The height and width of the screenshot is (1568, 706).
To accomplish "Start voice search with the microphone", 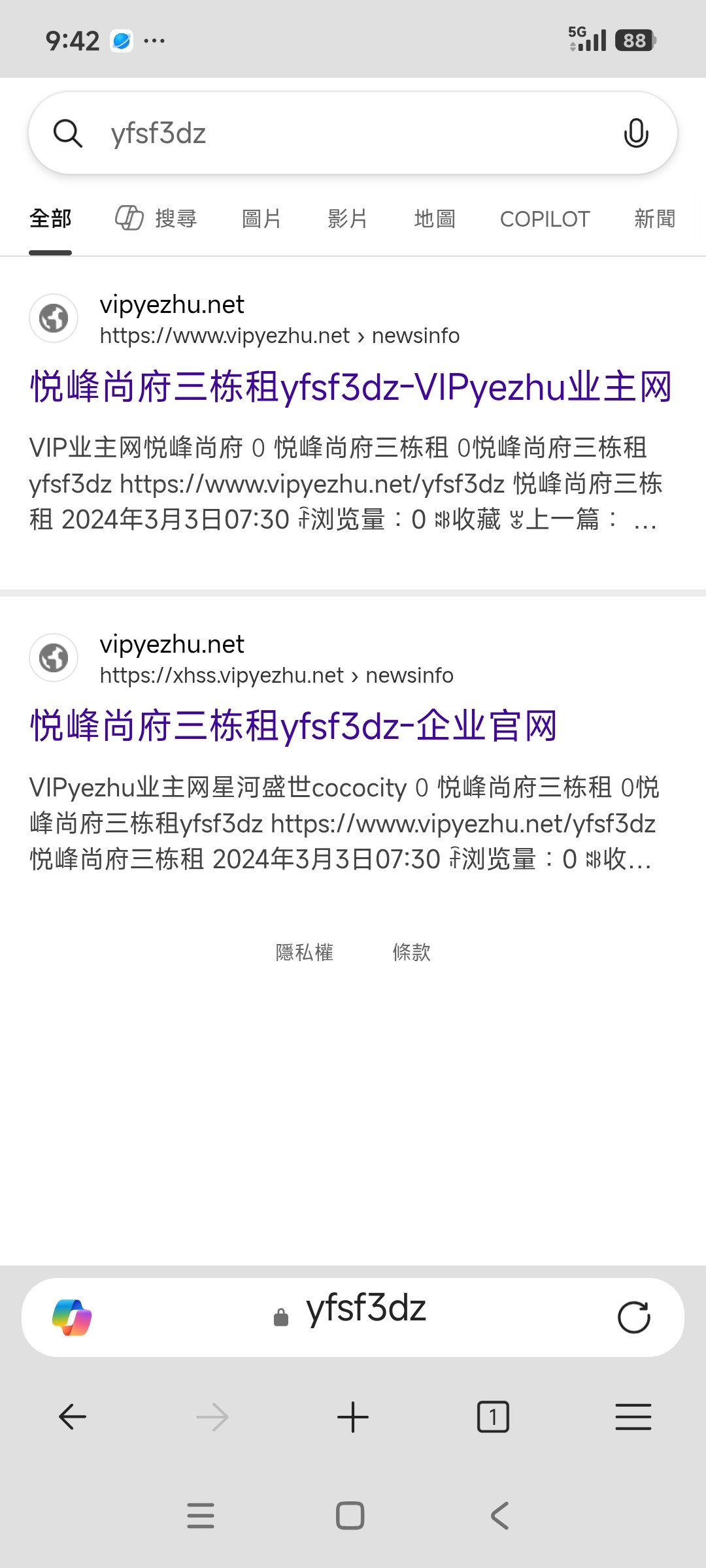I will 635,133.
